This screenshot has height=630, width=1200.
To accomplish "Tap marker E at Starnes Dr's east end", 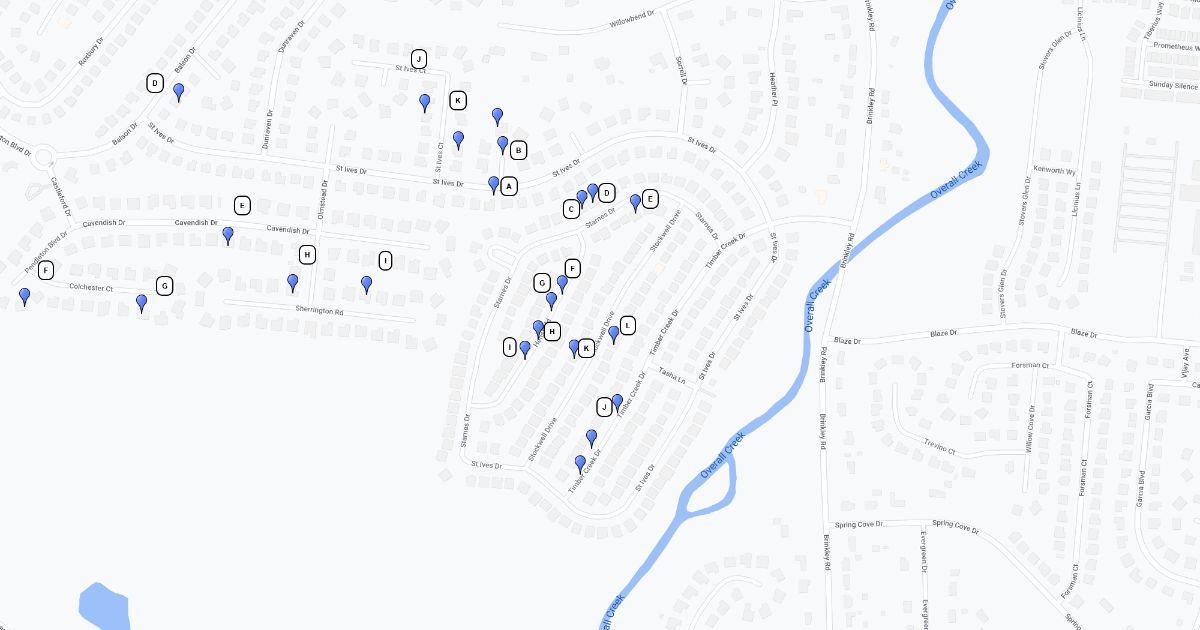I will [635, 203].
